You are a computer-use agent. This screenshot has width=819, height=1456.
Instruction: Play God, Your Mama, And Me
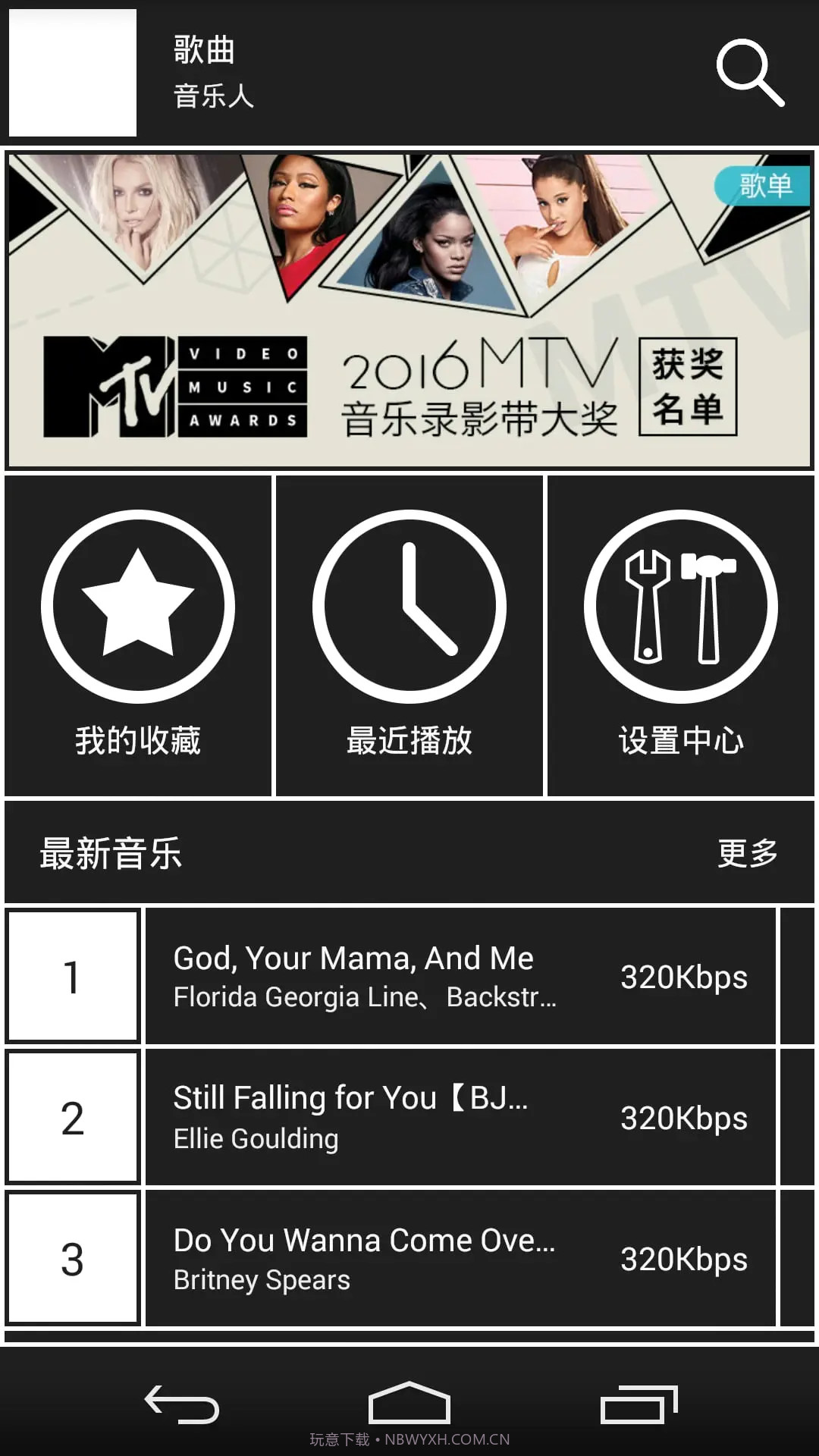460,976
